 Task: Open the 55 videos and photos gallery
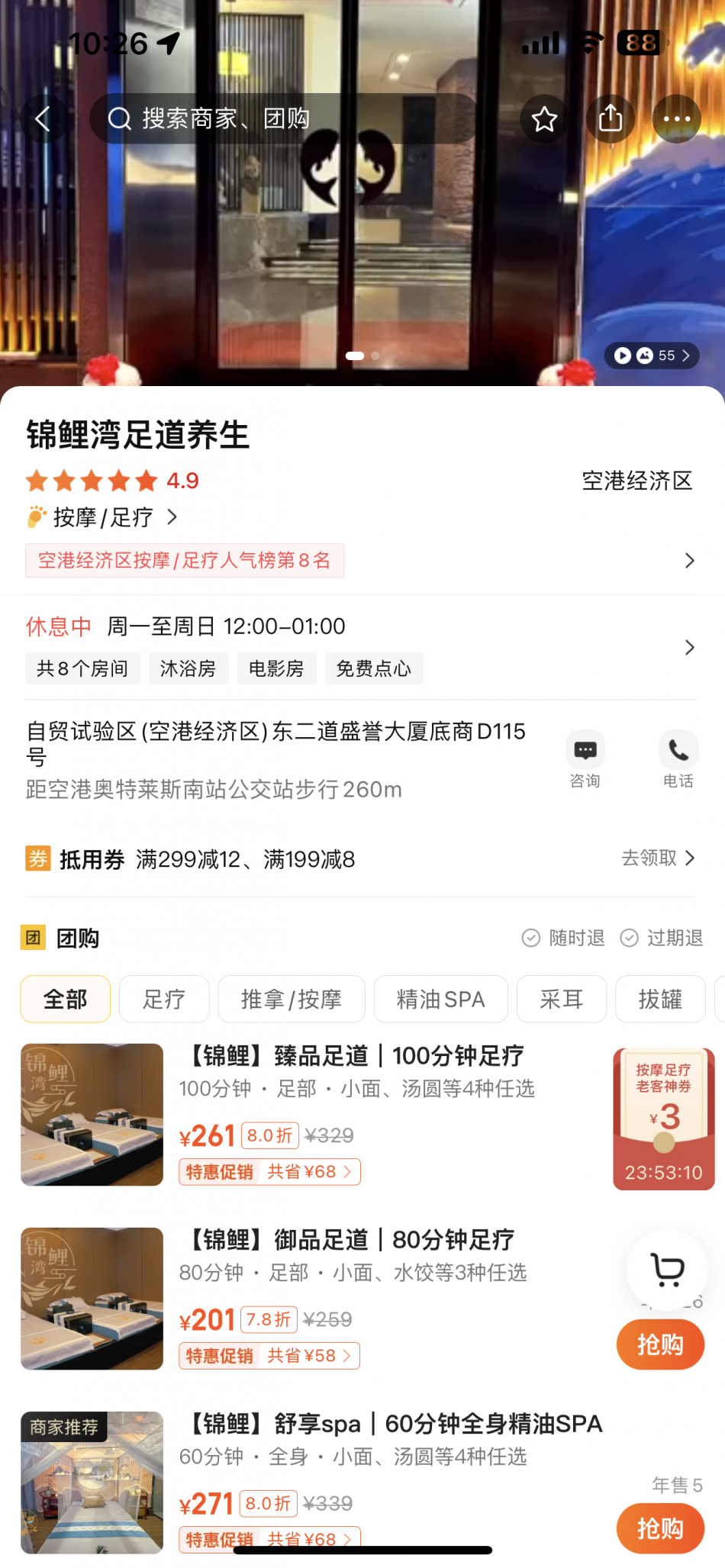coord(652,356)
